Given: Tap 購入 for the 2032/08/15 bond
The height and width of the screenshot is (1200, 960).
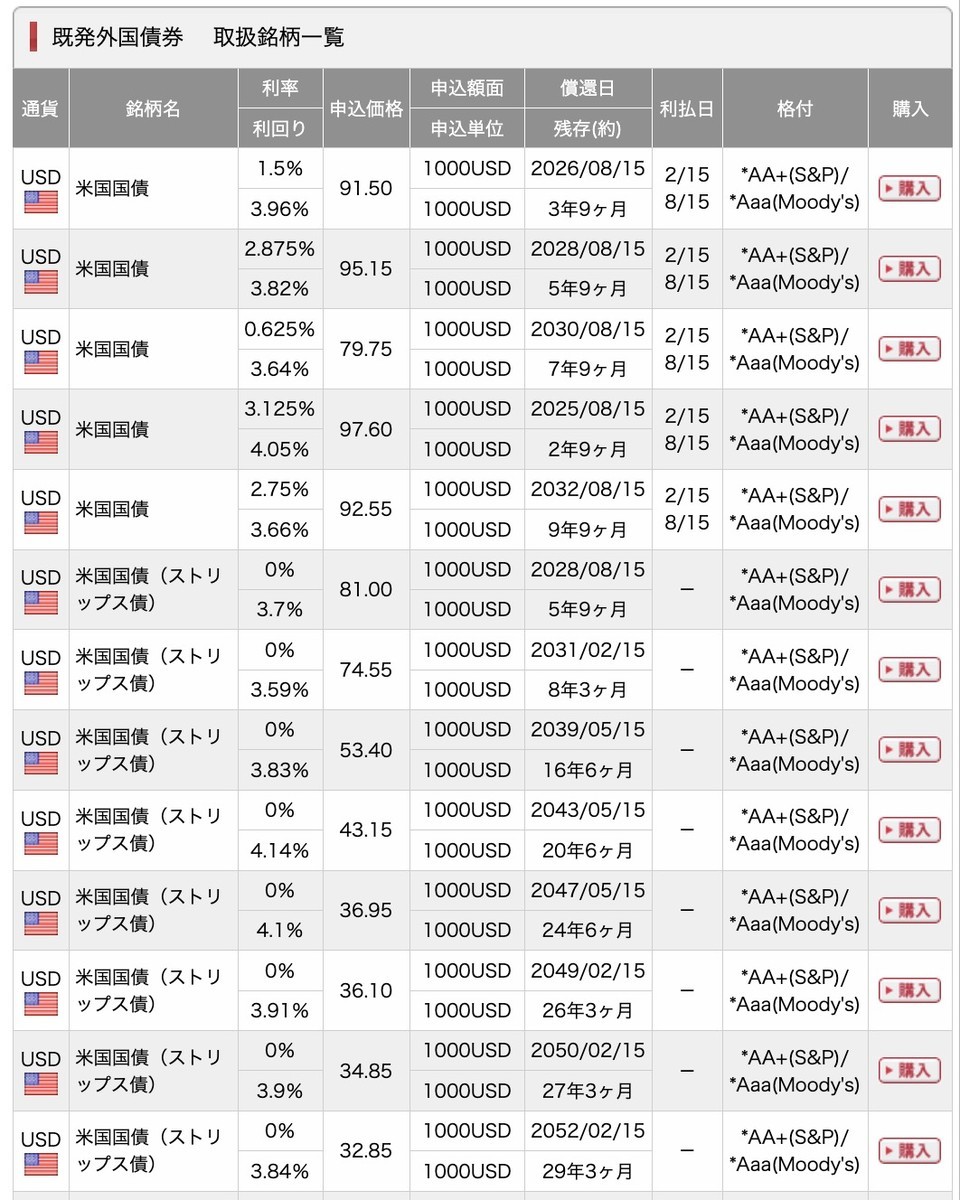Looking at the screenshot, I should point(909,509).
